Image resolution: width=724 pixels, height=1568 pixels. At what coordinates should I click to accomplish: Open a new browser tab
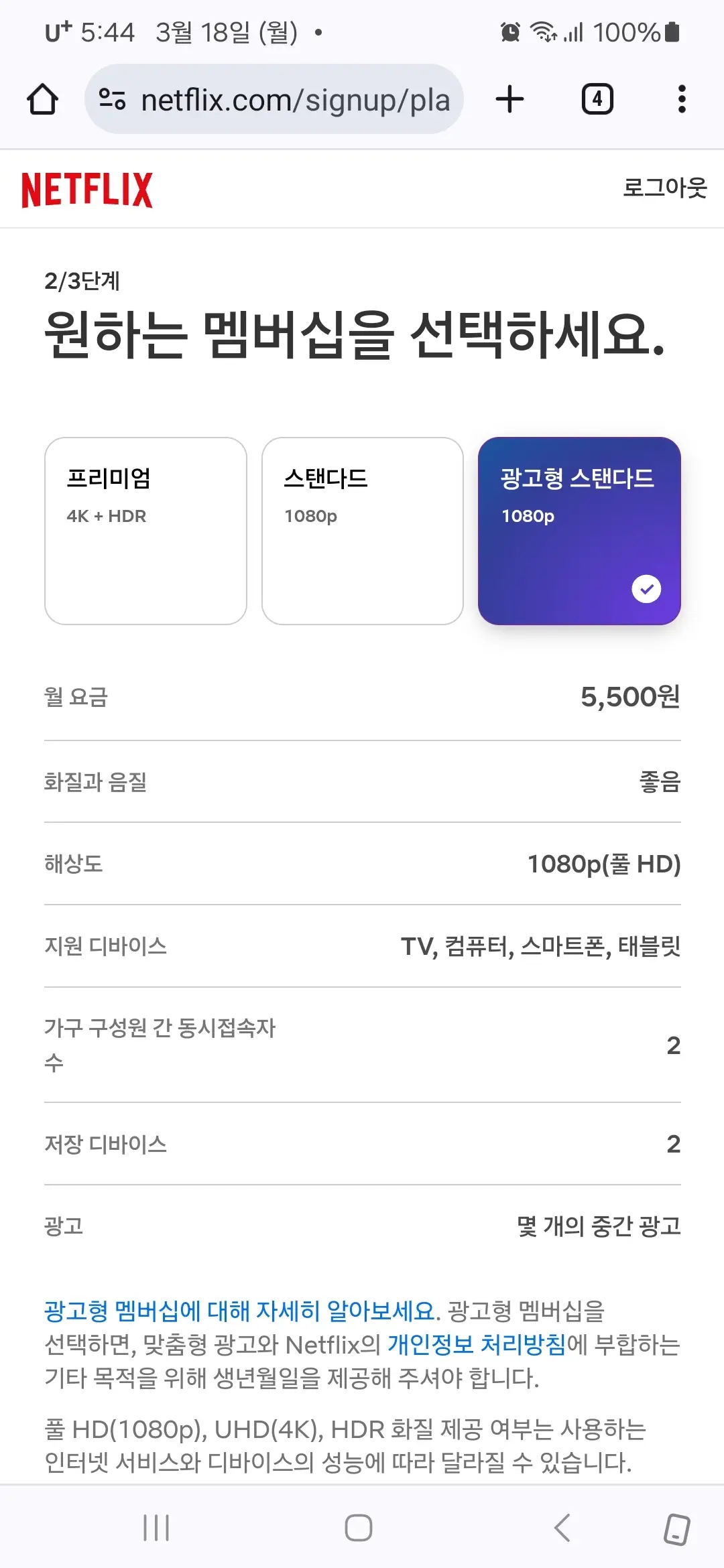click(509, 99)
